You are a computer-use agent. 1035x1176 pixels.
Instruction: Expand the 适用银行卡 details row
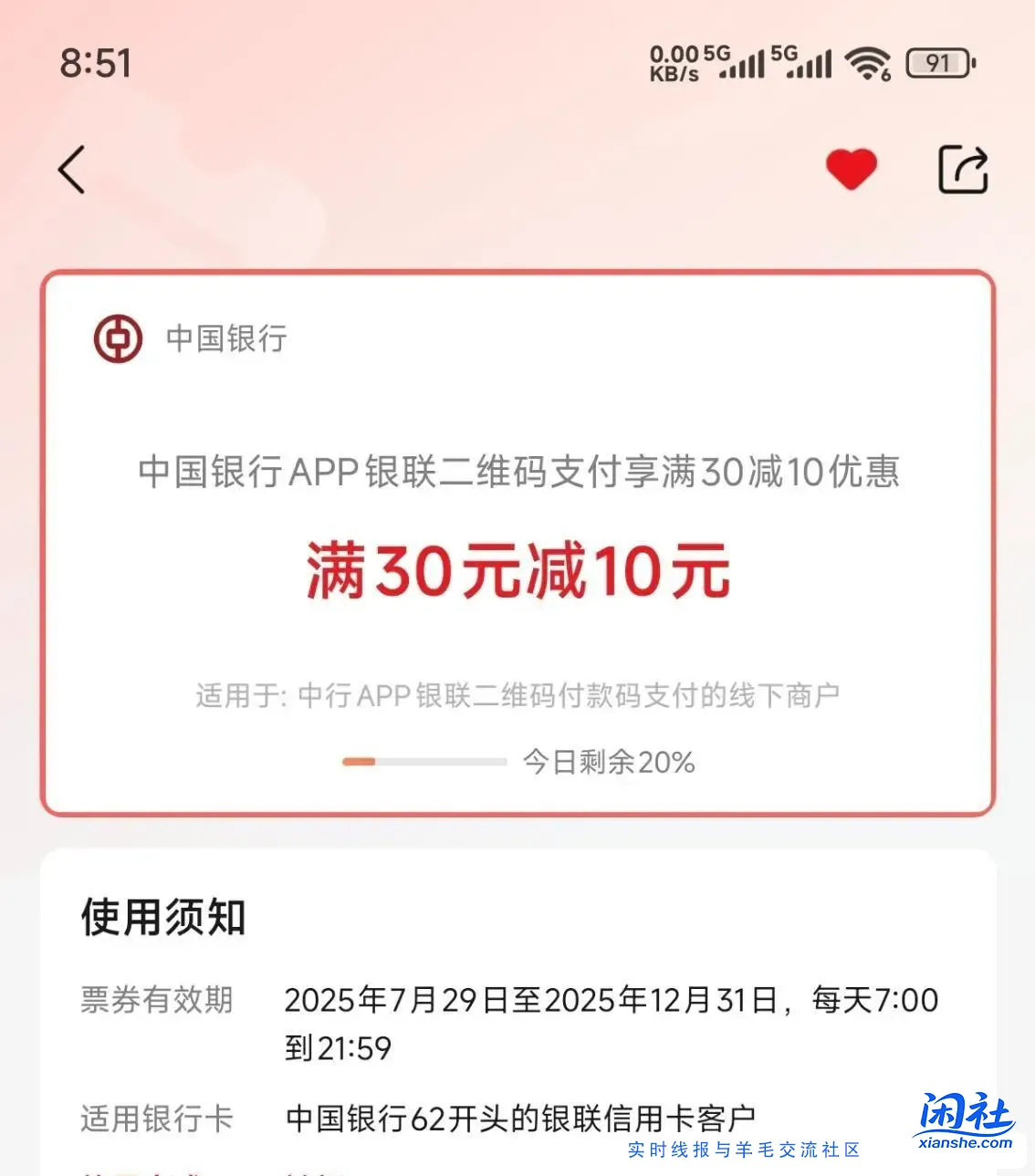tap(157, 1118)
